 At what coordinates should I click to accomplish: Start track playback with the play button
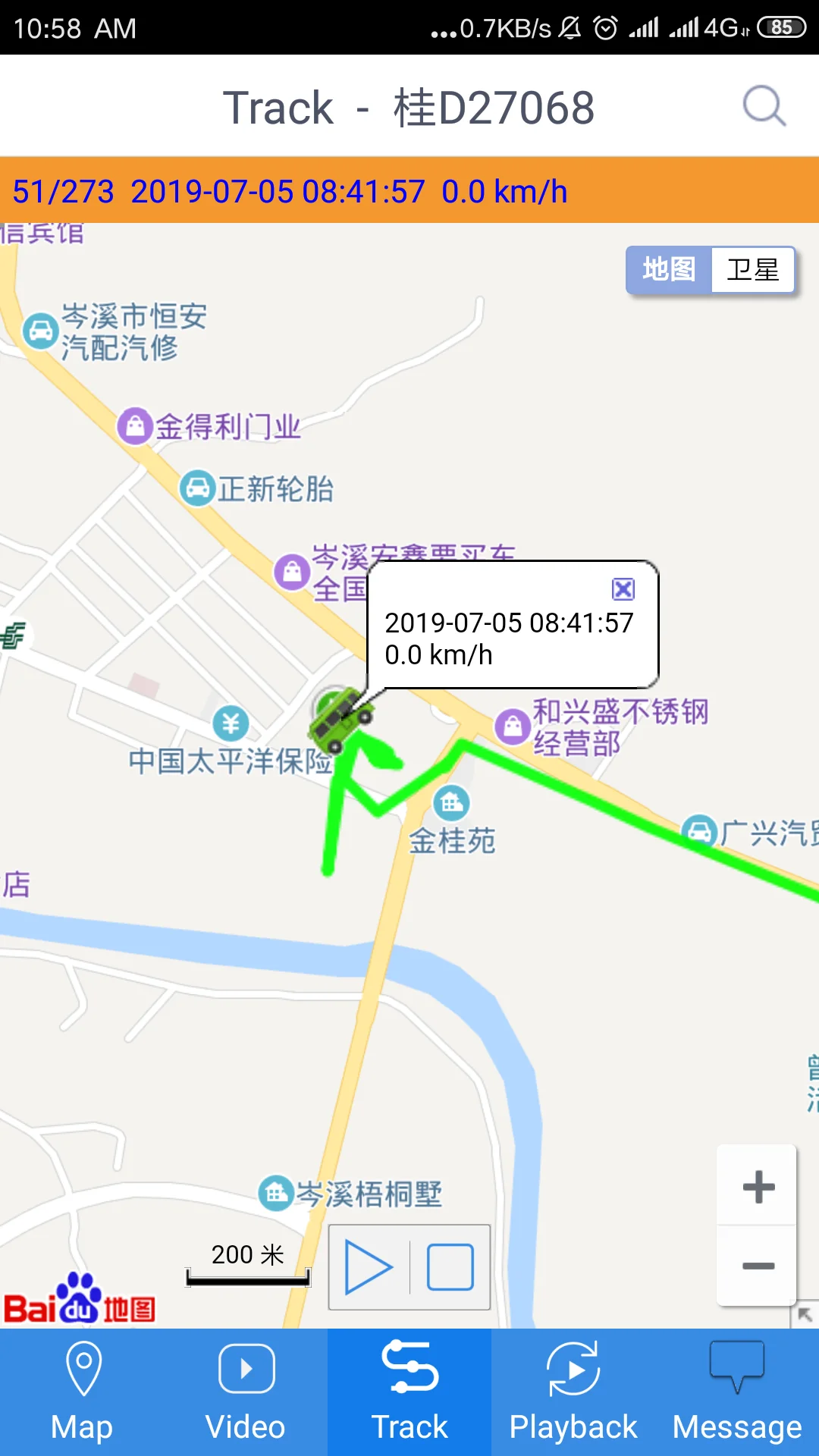(x=369, y=1266)
